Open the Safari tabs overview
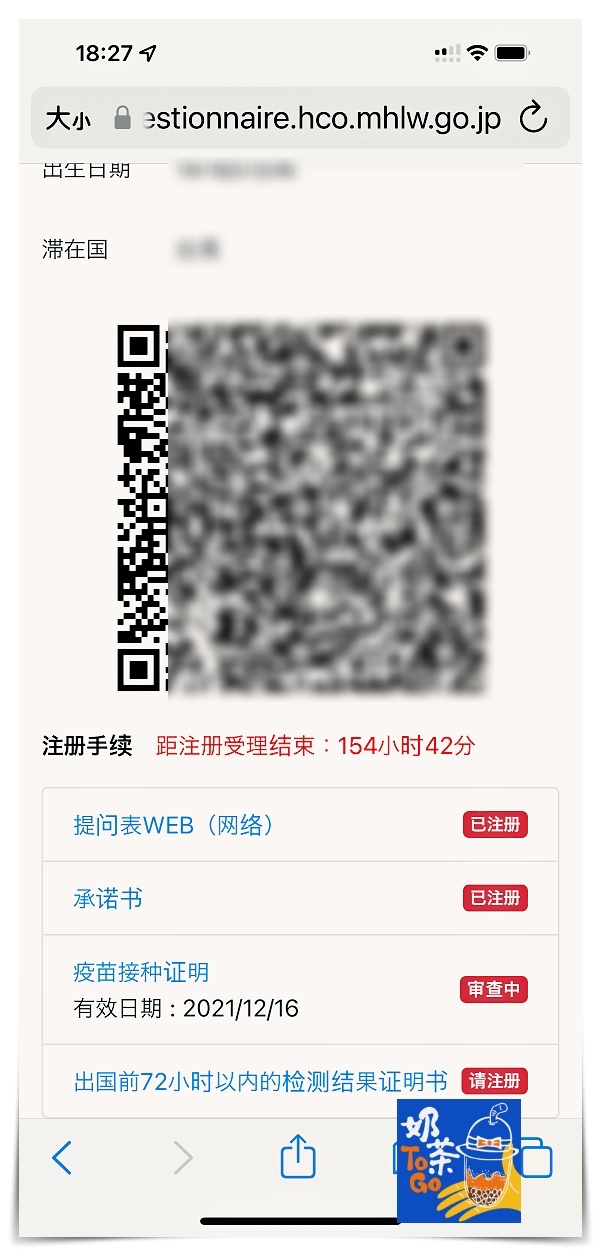 [x=539, y=1158]
